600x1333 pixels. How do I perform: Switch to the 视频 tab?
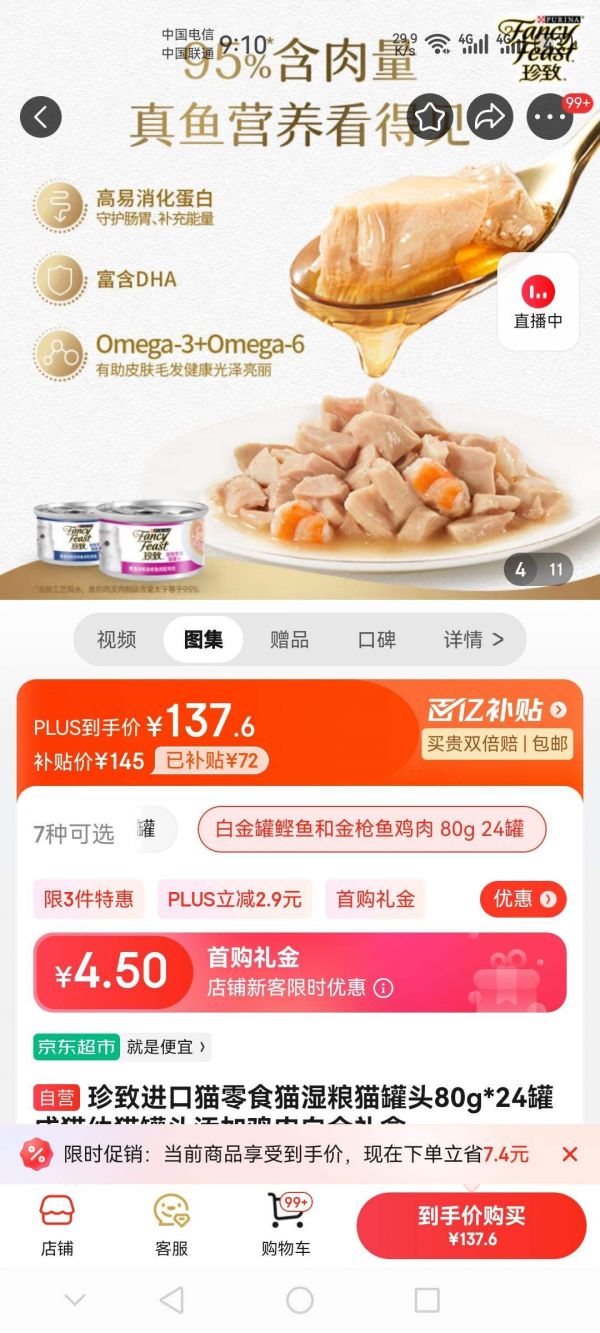click(x=116, y=640)
